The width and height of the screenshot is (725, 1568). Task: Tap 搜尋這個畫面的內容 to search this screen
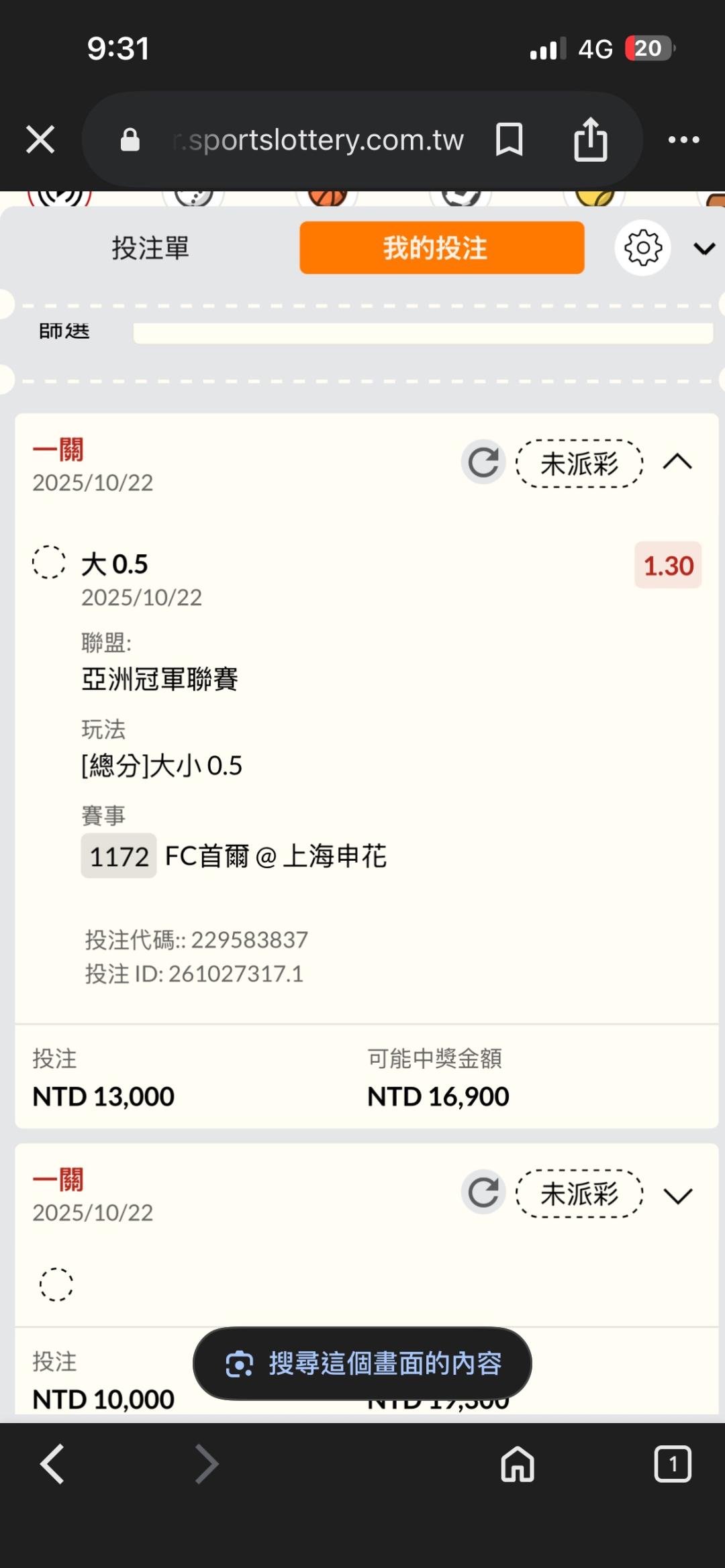tap(362, 1363)
